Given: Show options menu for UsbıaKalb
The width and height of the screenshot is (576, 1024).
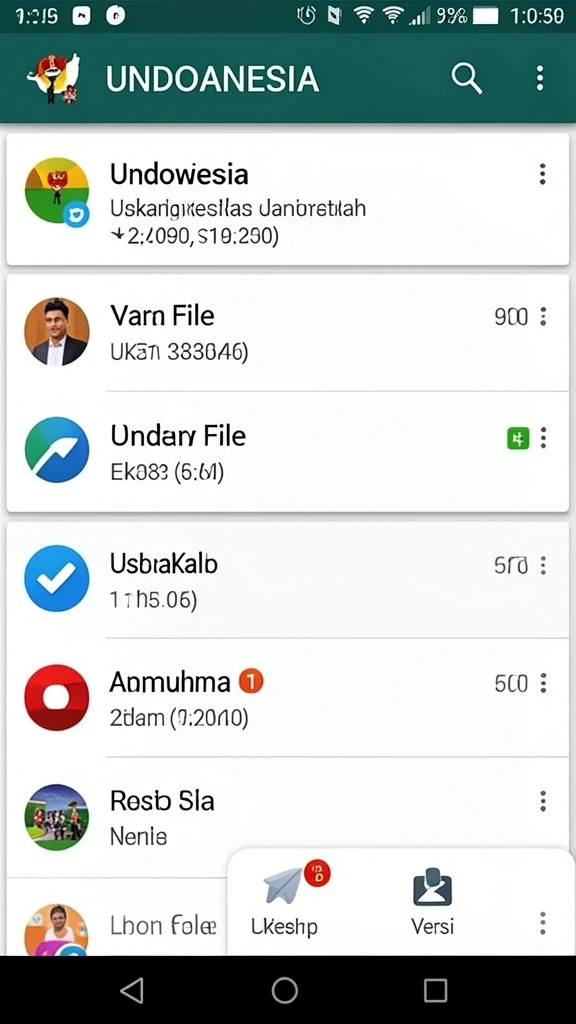Looking at the screenshot, I should 543,565.
